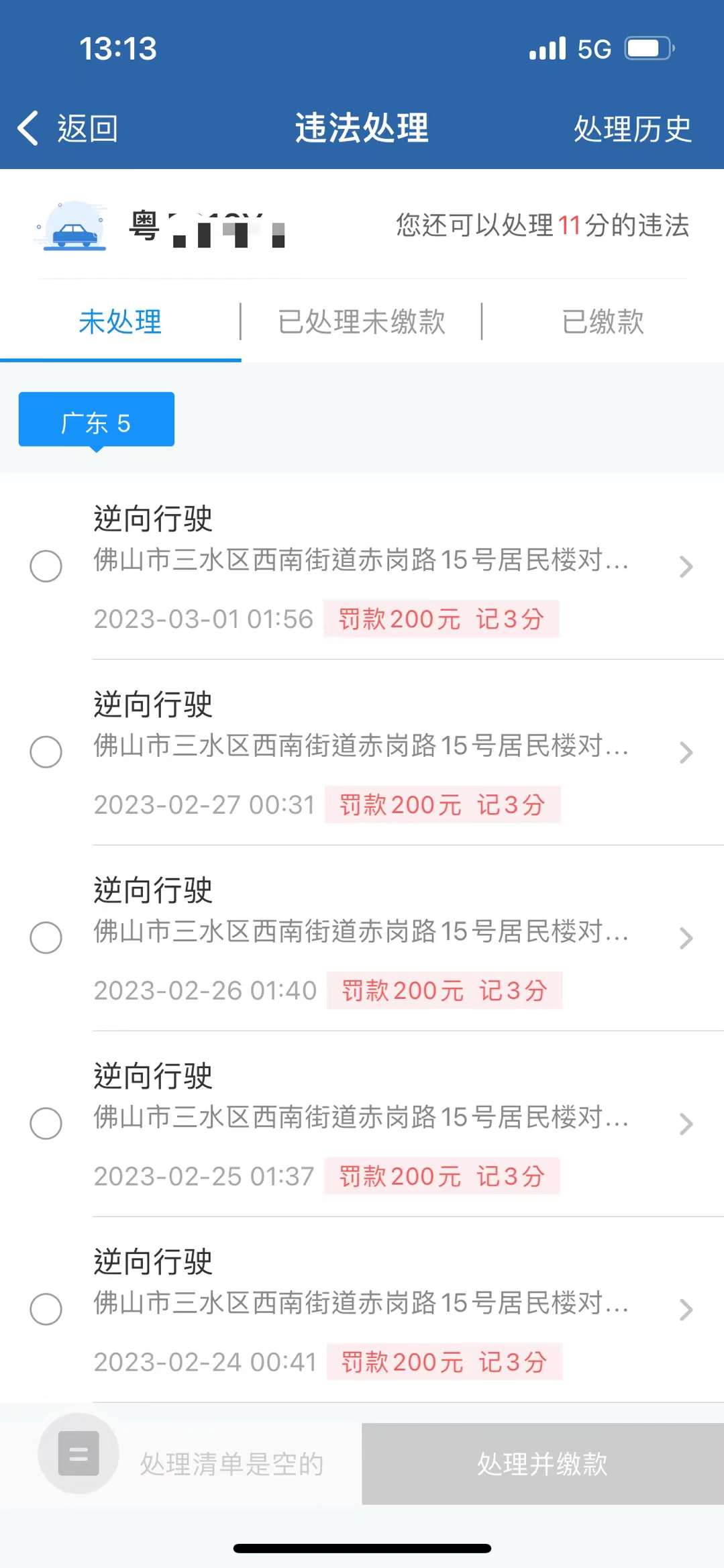Image resolution: width=724 pixels, height=1568 pixels.
Task: Tap 处理并缴款 button
Action: 542,1463
